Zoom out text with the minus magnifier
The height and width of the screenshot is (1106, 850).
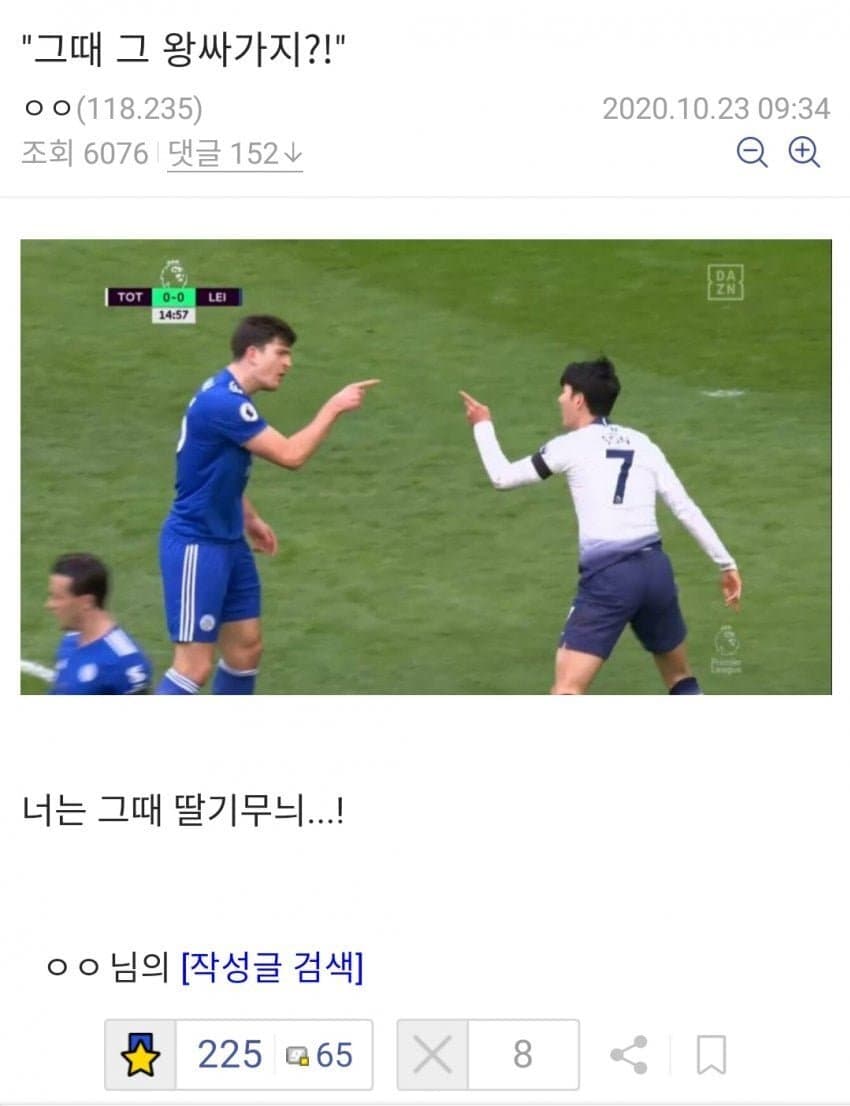(752, 152)
